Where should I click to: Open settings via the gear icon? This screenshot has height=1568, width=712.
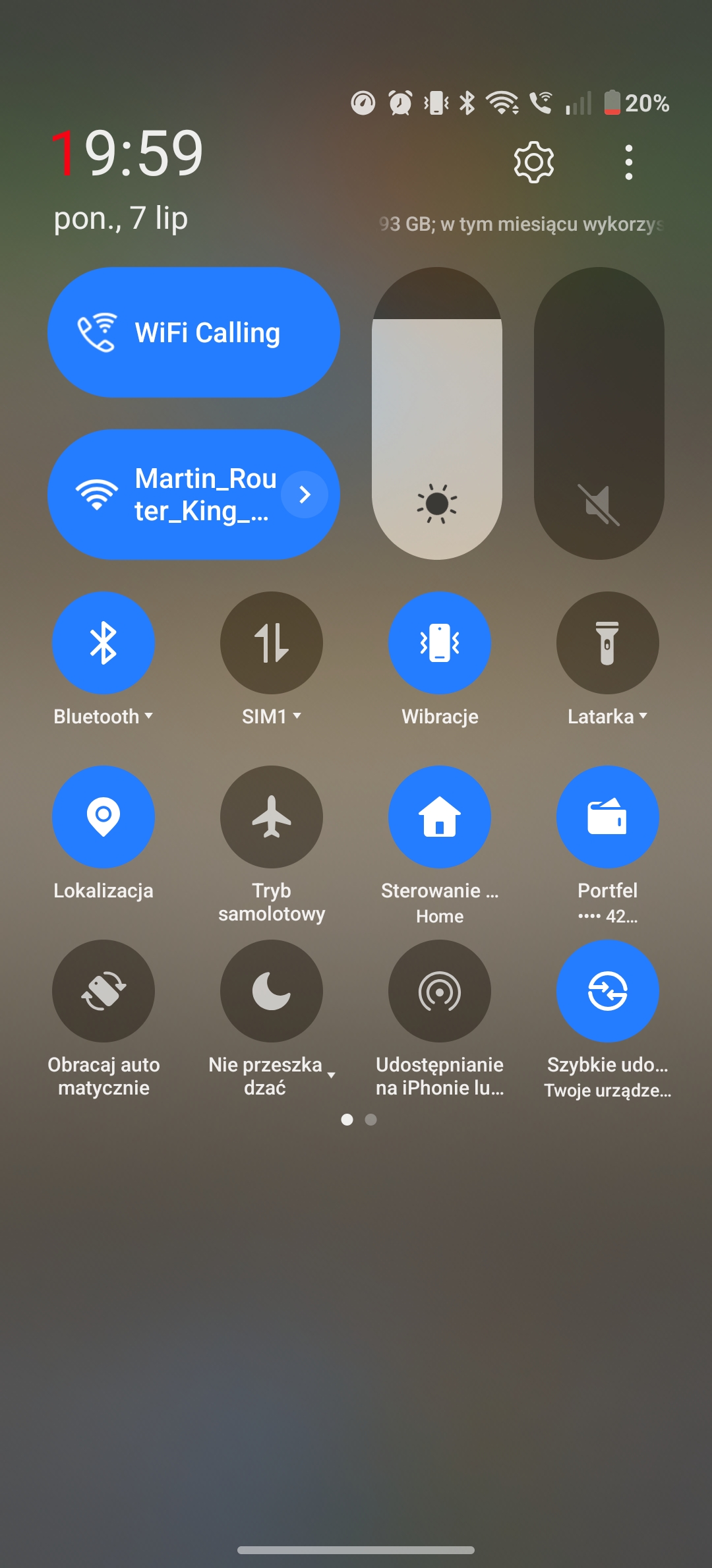533,162
